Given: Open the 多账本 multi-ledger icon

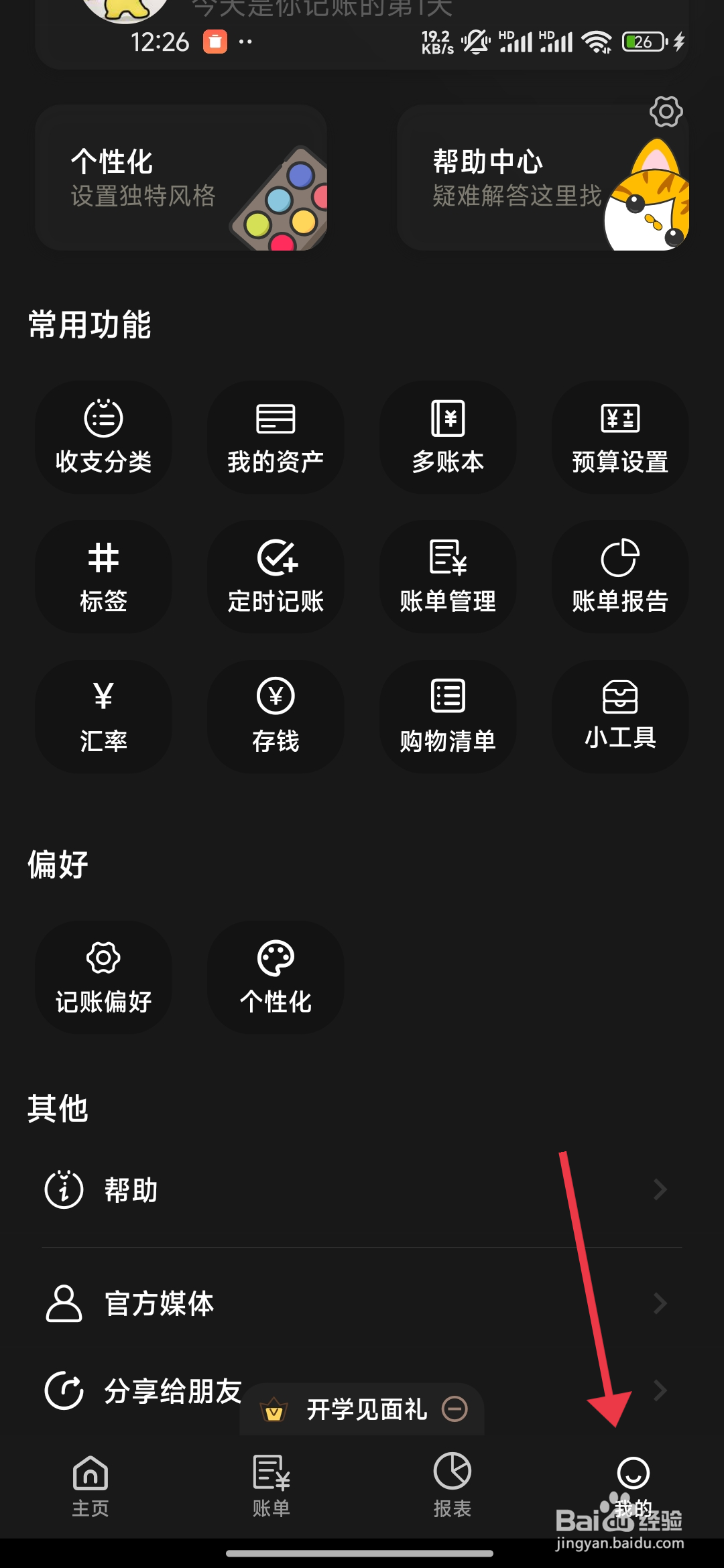Looking at the screenshot, I should 448,437.
